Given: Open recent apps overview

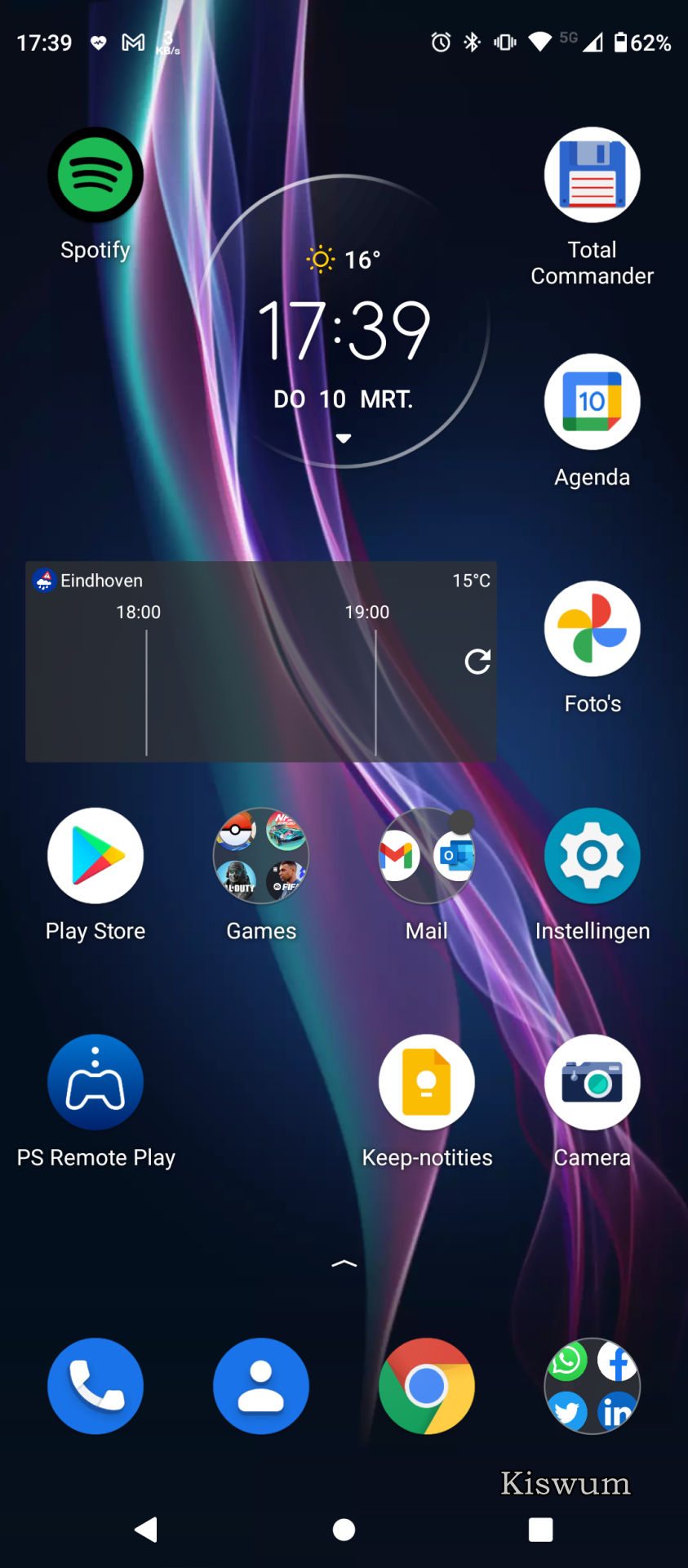Looking at the screenshot, I should click(x=540, y=1530).
